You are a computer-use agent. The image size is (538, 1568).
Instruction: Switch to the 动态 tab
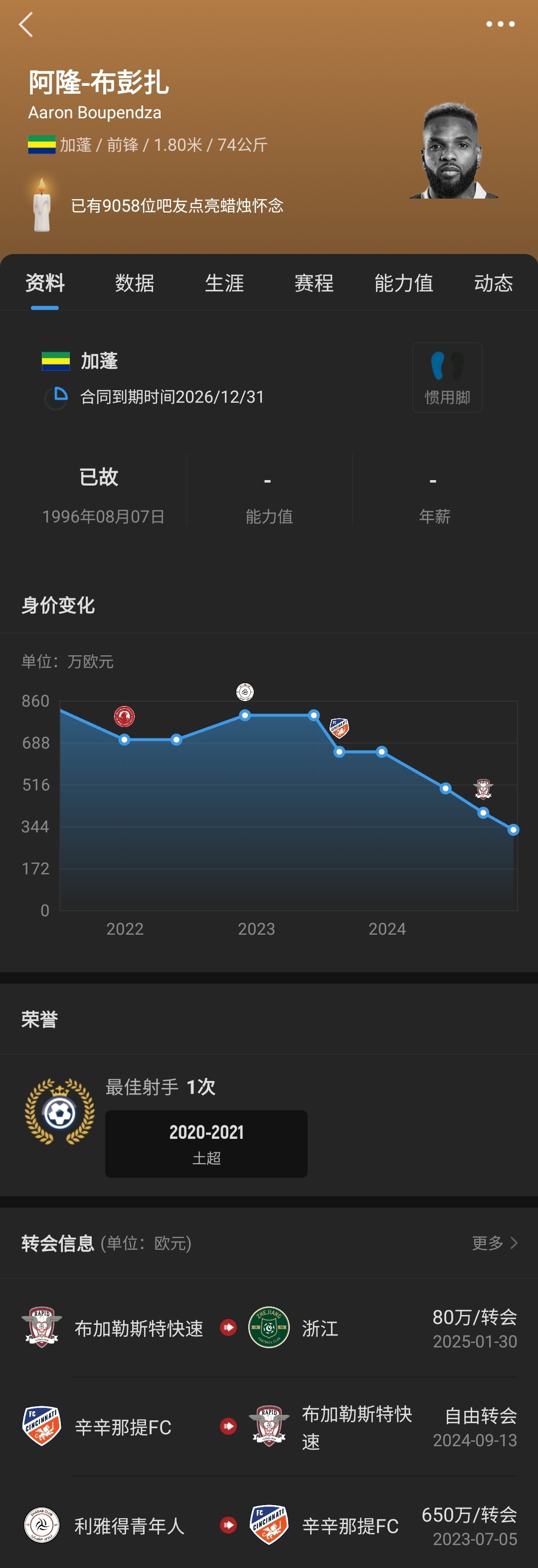pyautogui.click(x=493, y=283)
